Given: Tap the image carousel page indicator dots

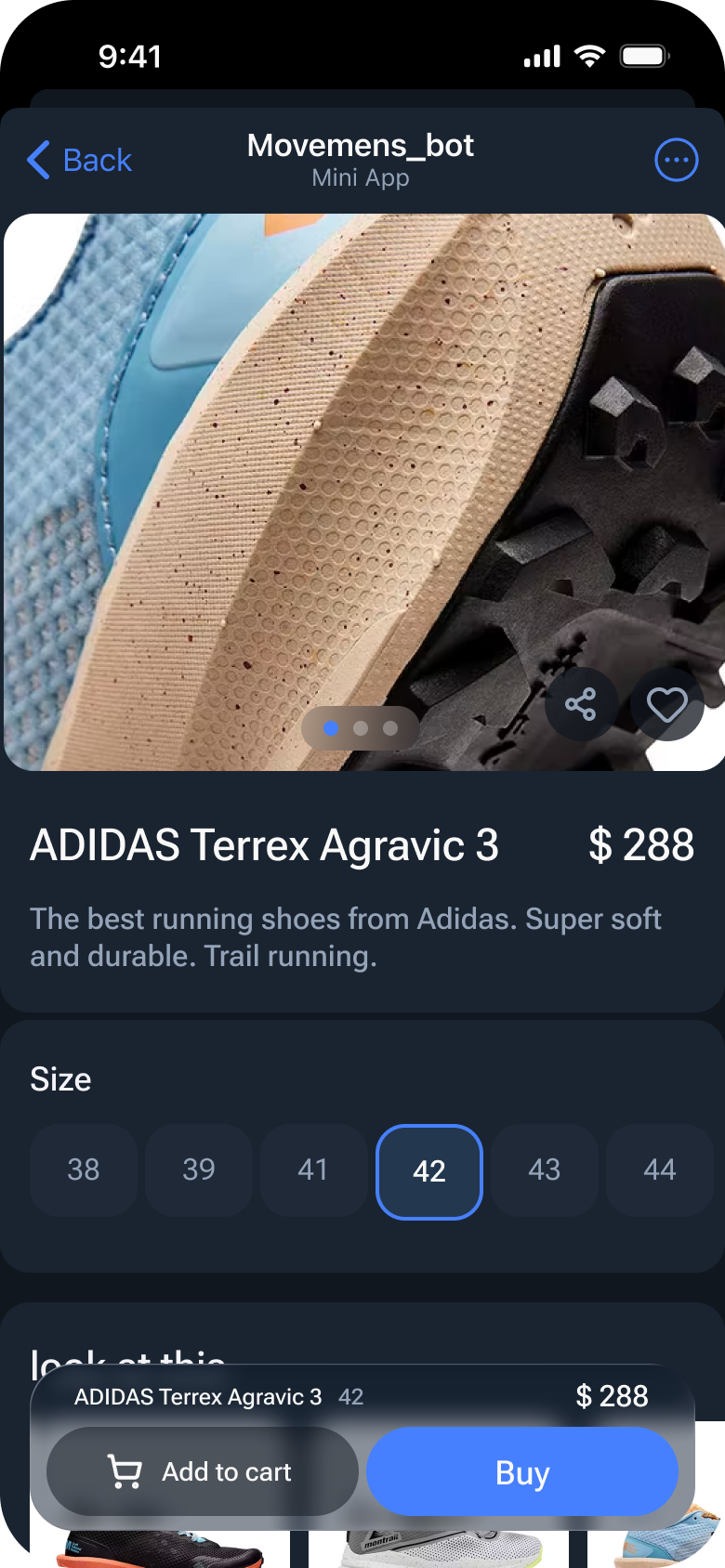Looking at the screenshot, I should 361,728.
